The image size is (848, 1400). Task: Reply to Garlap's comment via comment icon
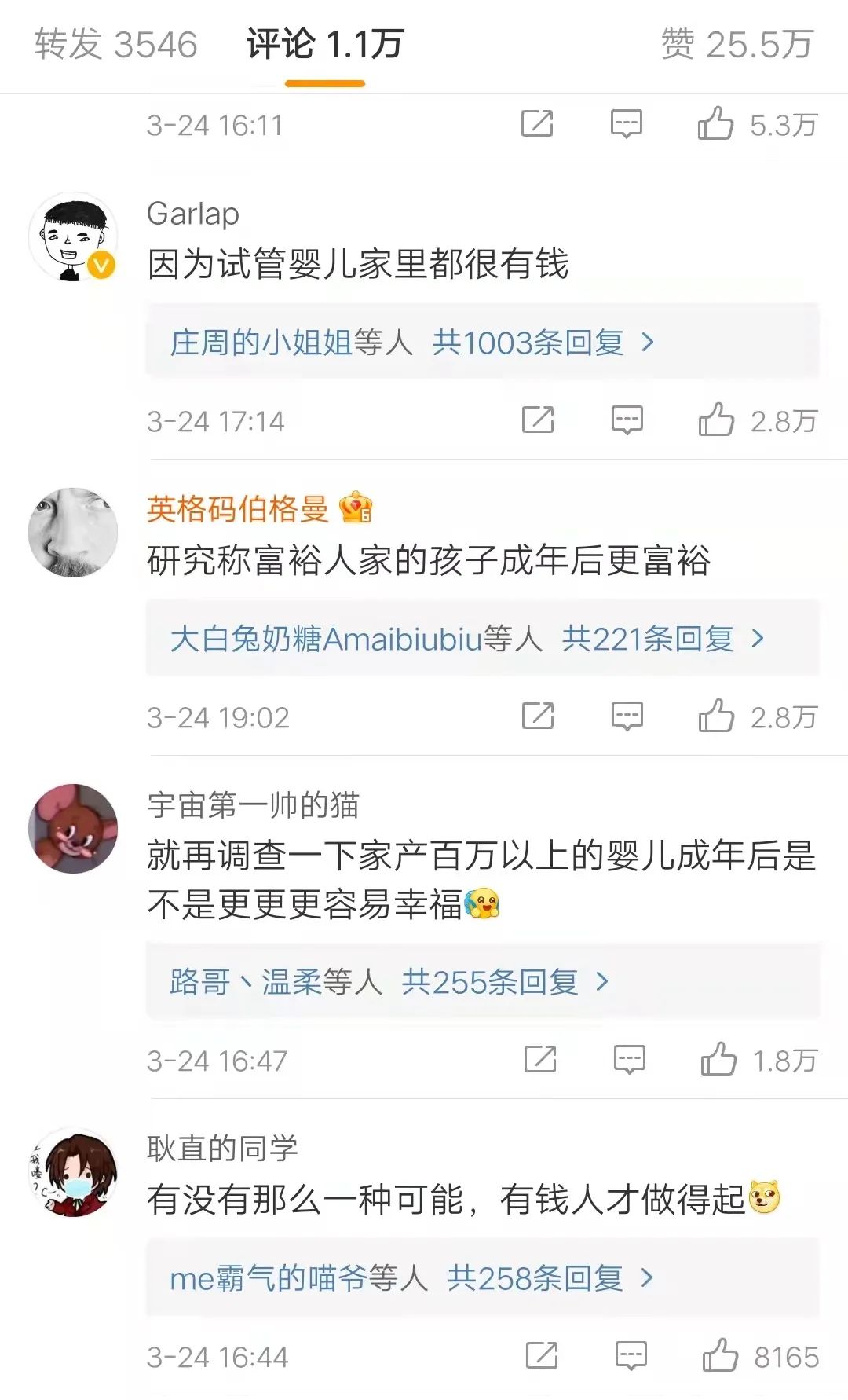[x=627, y=420]
